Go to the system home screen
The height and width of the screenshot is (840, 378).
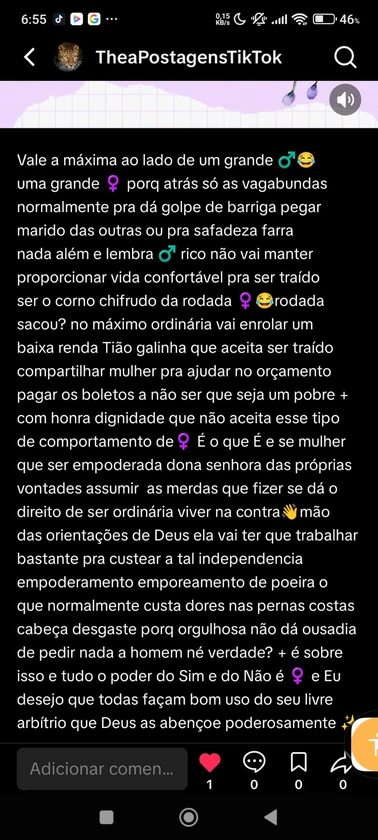coord(188,817)
